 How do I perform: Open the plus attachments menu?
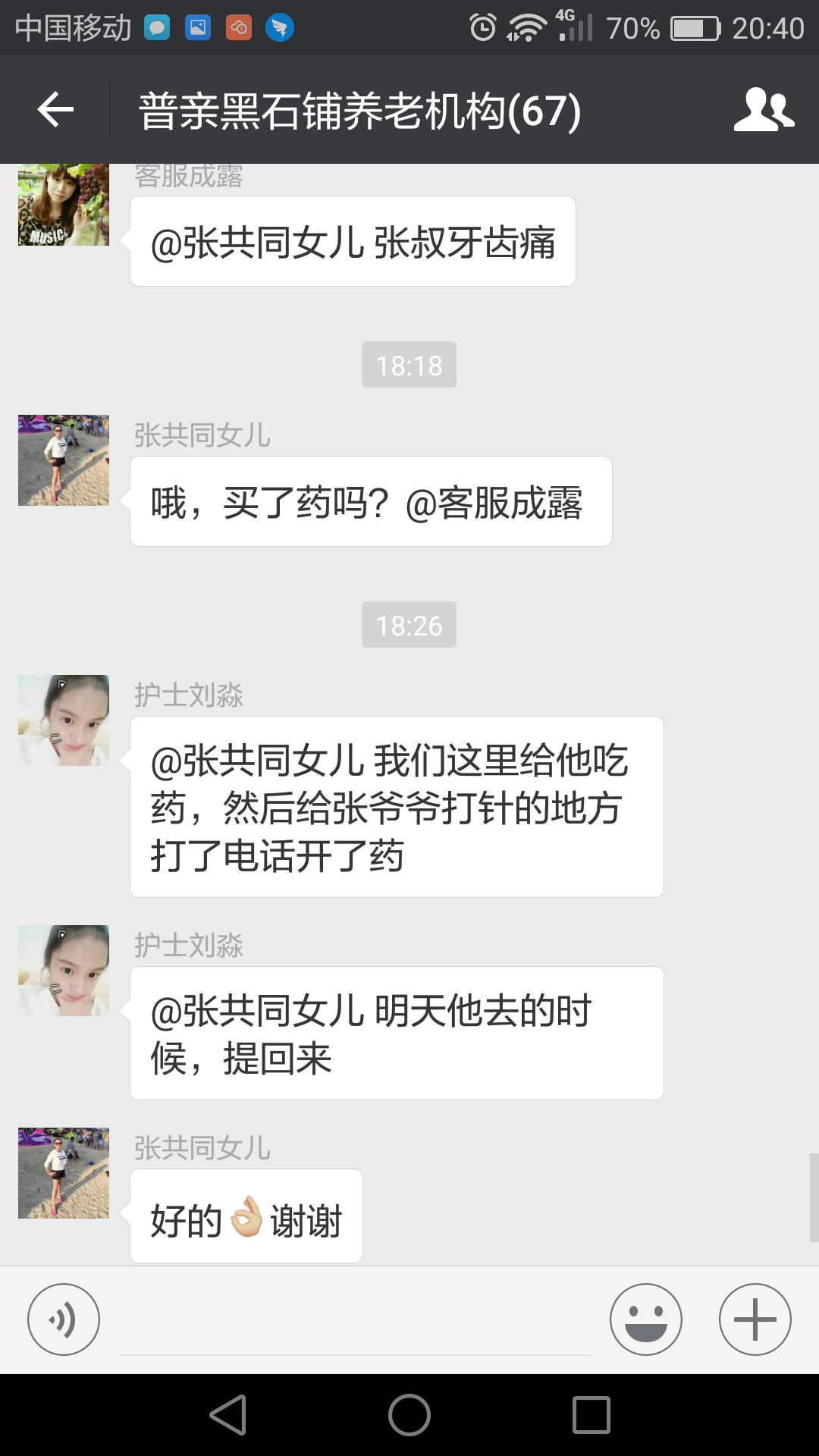[x=755, y=1319]
